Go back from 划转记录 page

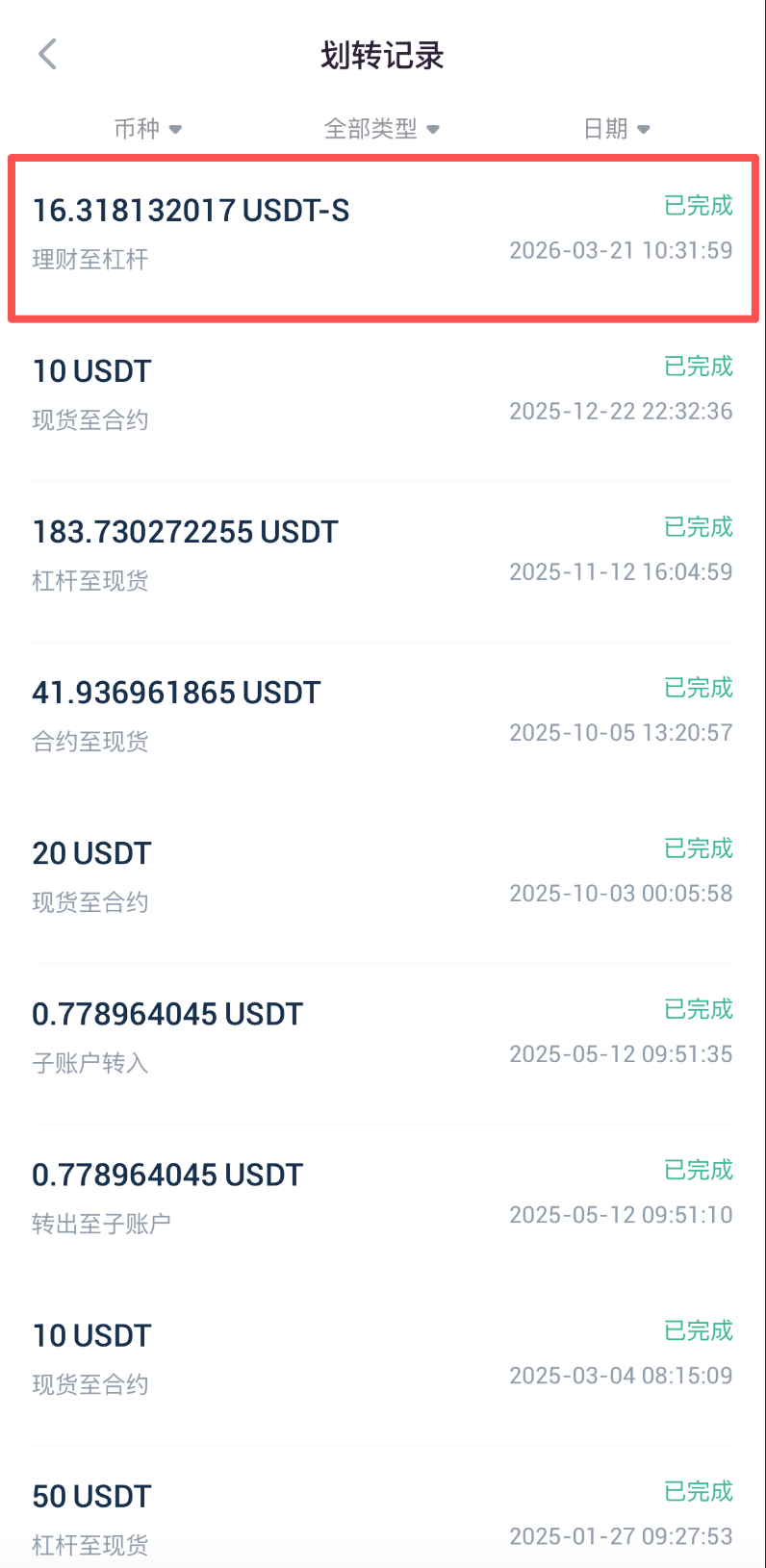48,55
